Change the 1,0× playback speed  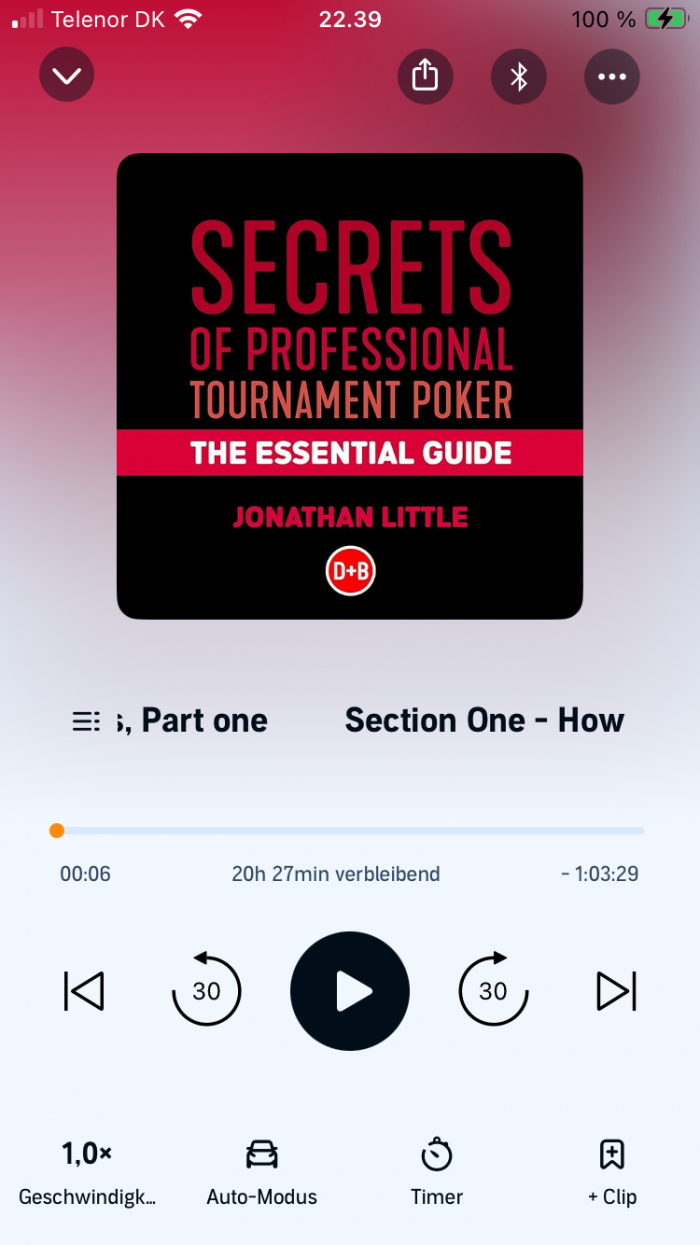[x=87, y=1172]
